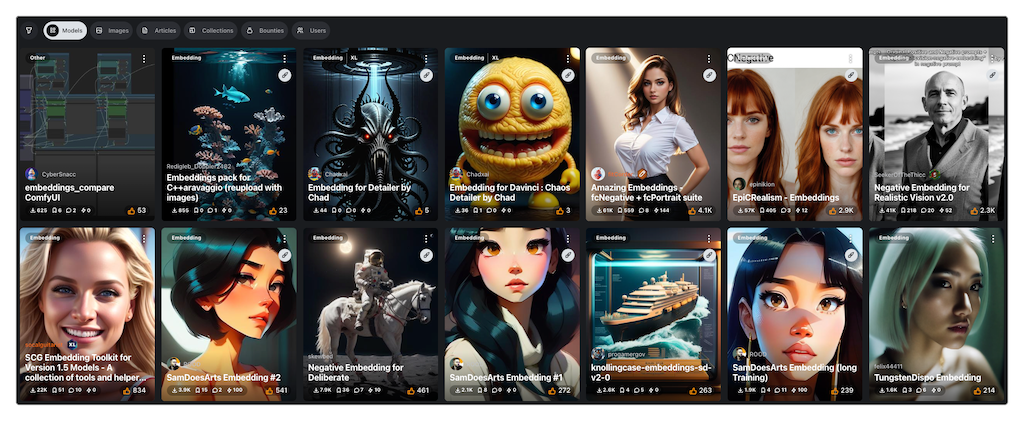Select the Models tab
Viewport: 1024px width, 421px height.
(x=66, y=31)
